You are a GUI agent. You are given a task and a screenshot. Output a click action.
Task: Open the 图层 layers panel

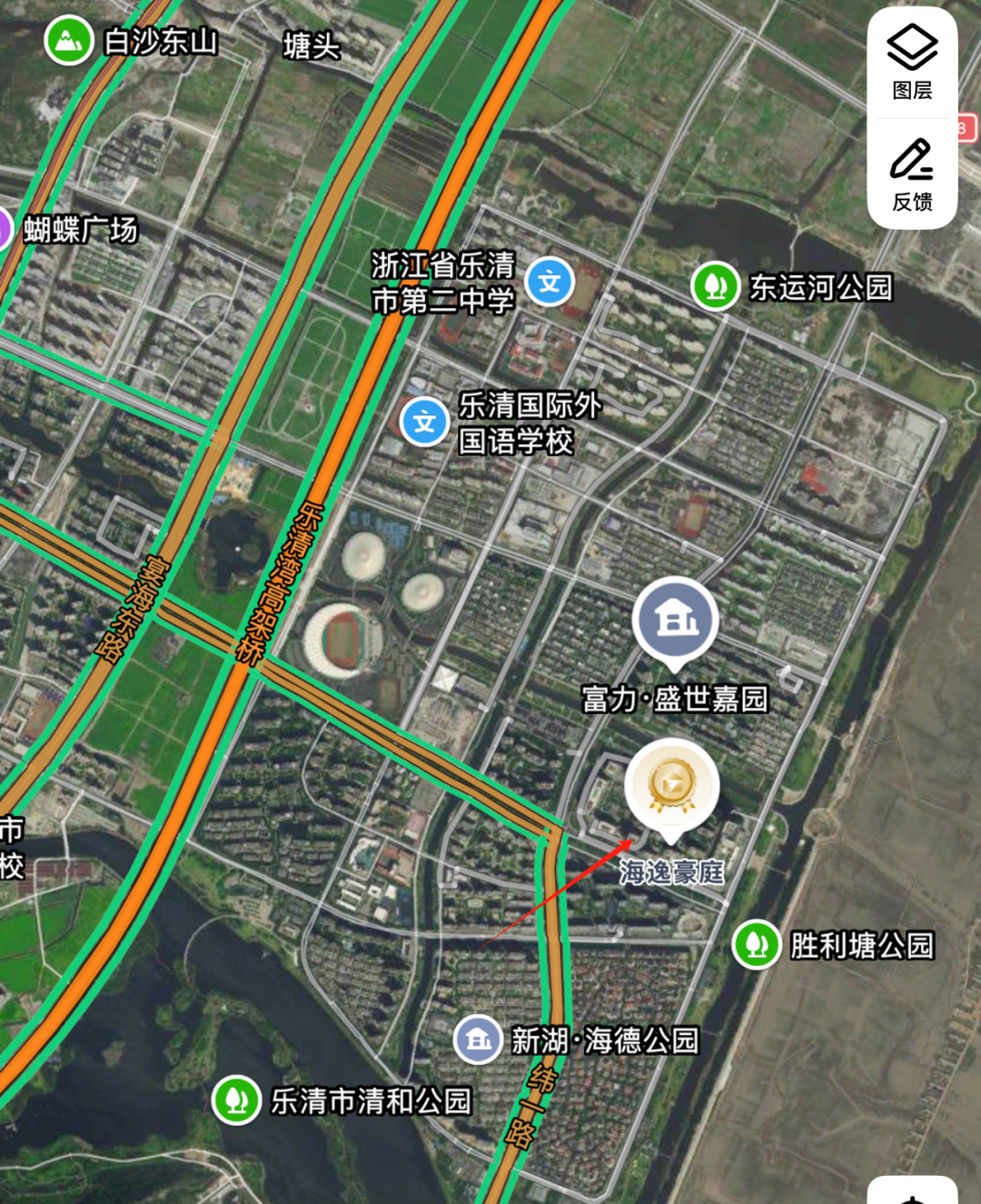pos(912,62)
